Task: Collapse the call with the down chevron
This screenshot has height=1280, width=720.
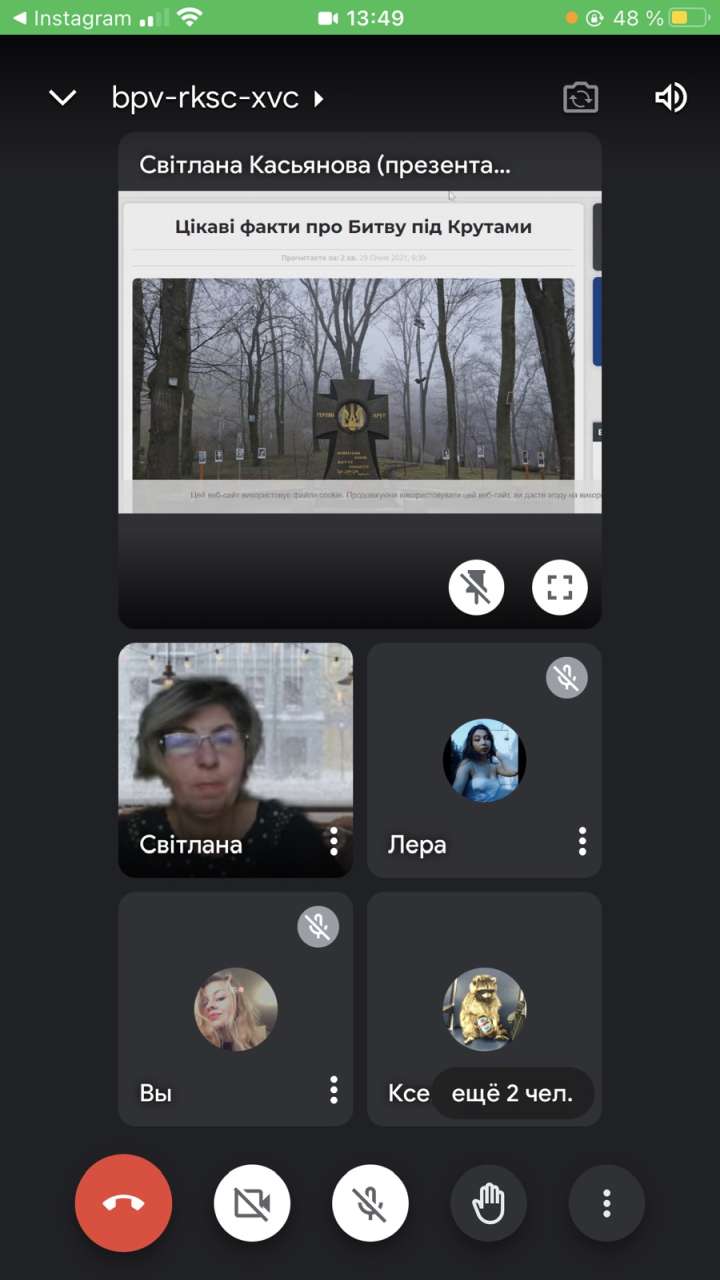Action: (x=63, y=98)
